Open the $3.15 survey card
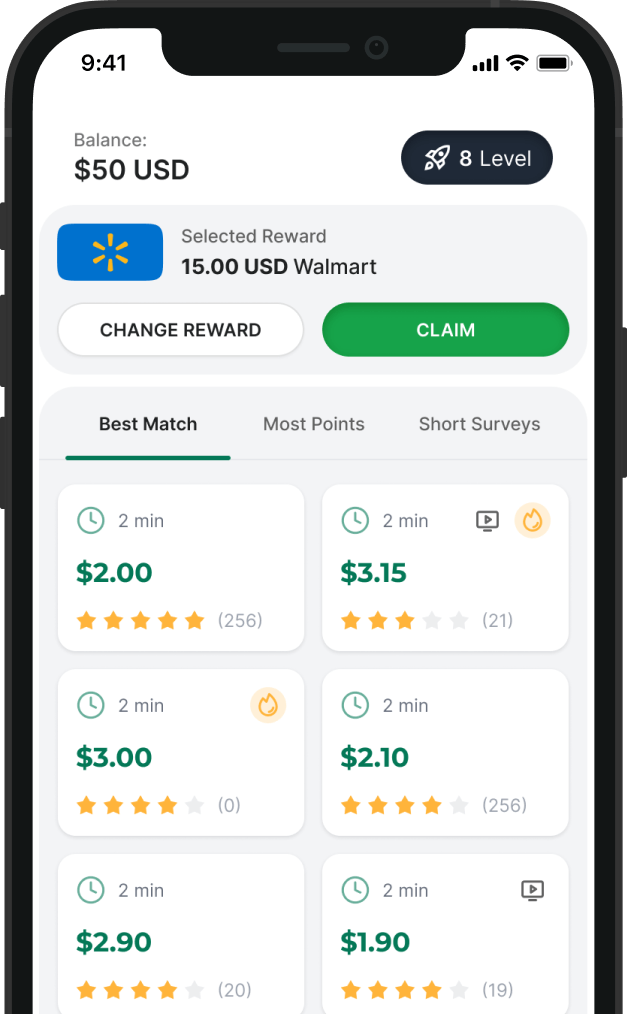Image resolution: width=628 pixels, height=1014 pixels. (x=445, y=567)
